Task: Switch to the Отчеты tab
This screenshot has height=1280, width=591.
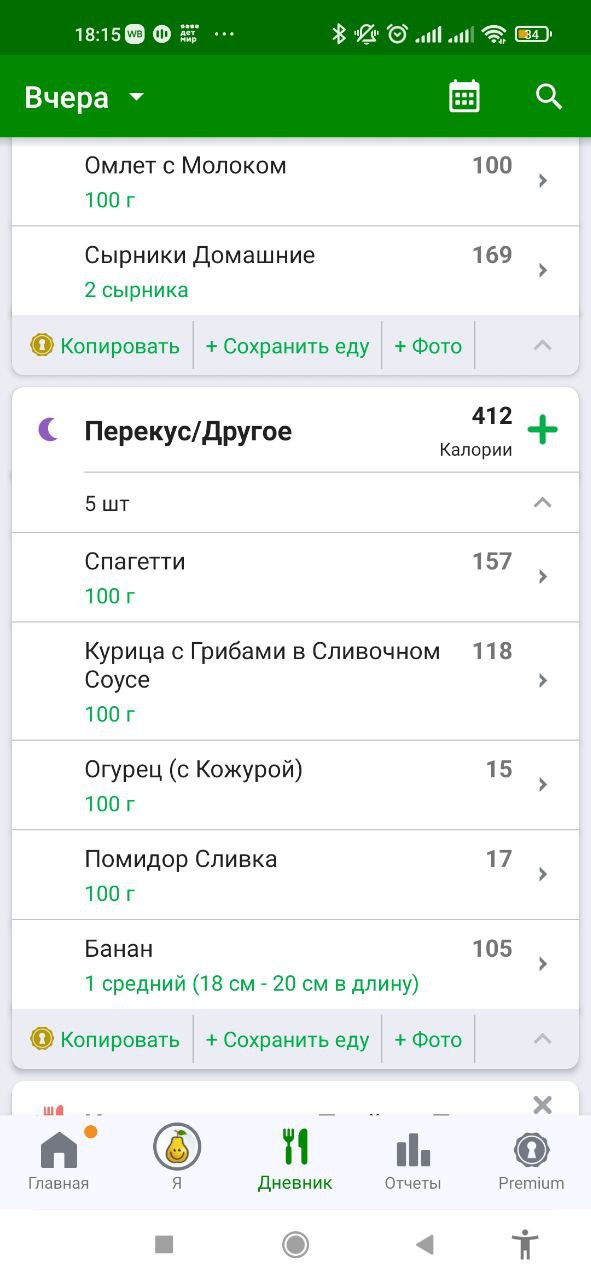Action: (412, 1161)
